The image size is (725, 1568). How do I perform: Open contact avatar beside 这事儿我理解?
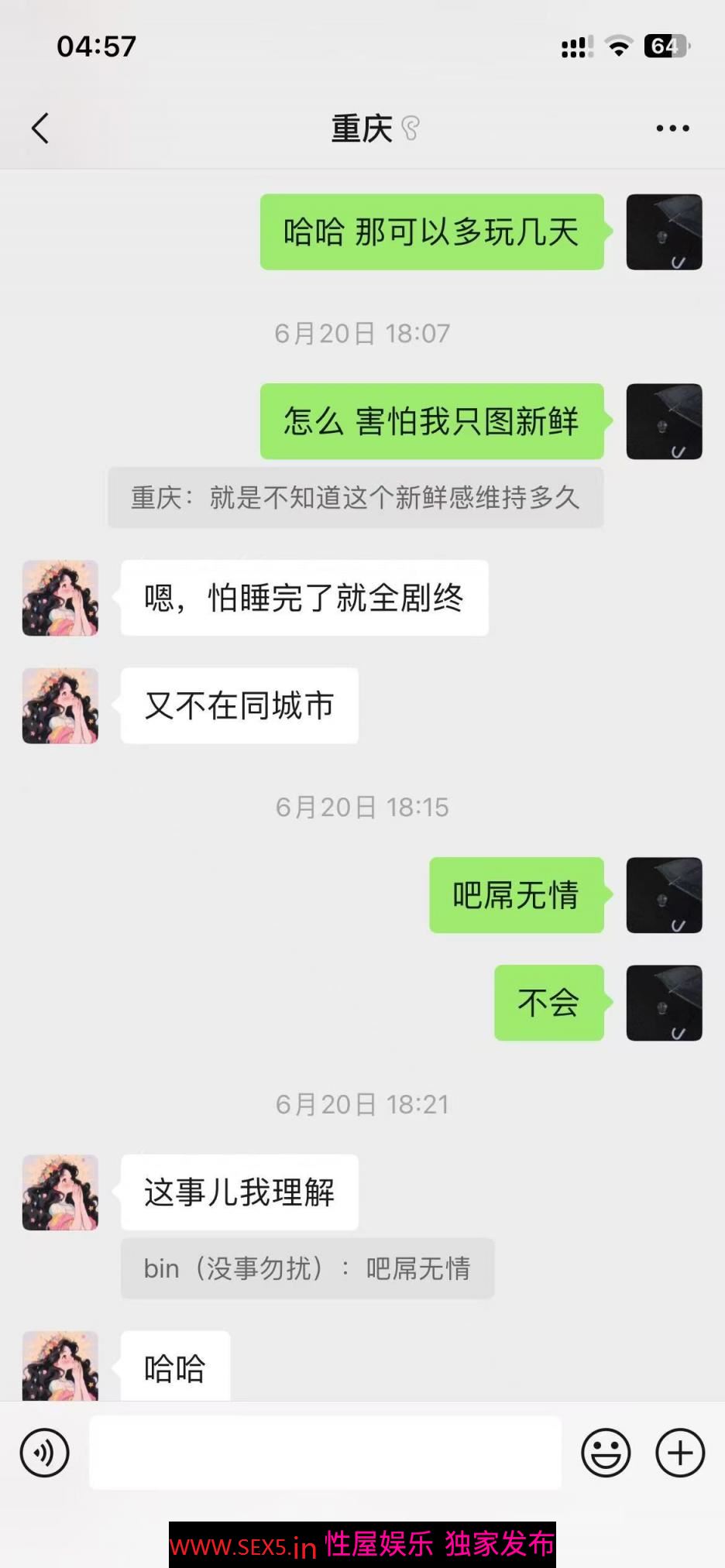[x=60, y=1192]
